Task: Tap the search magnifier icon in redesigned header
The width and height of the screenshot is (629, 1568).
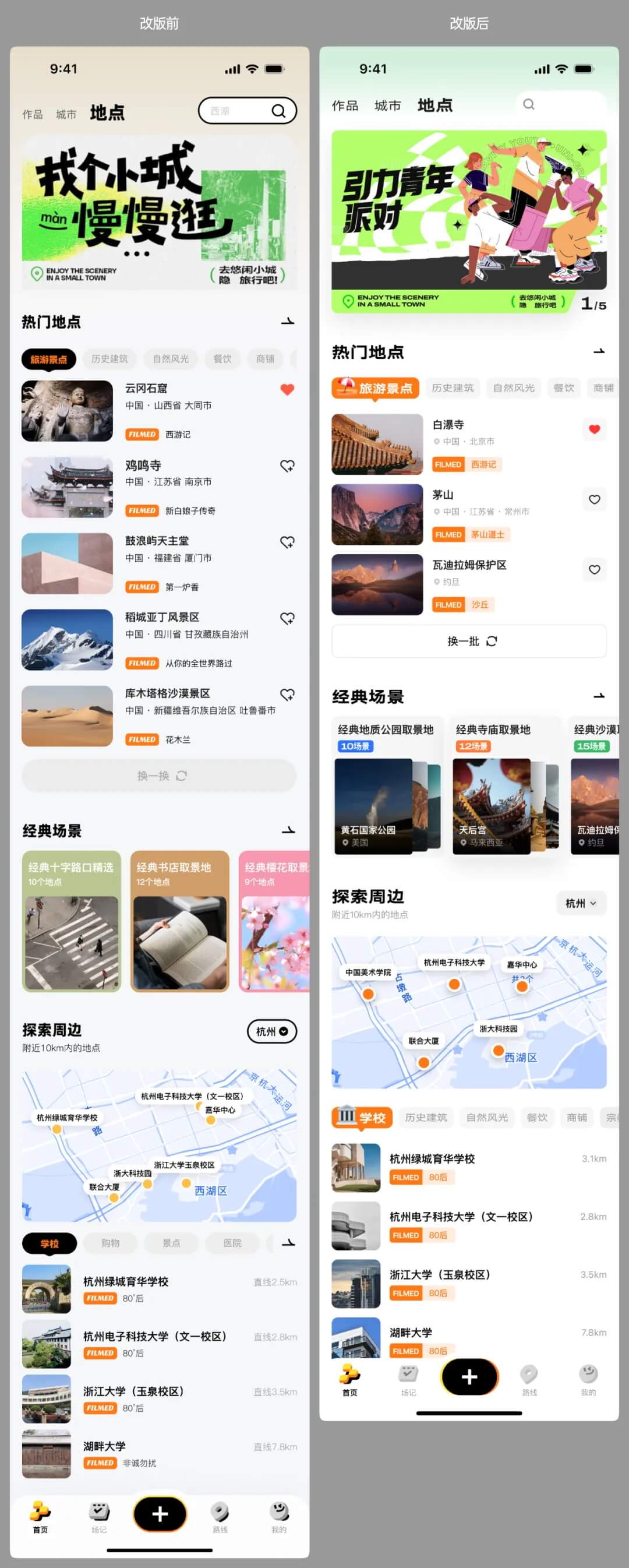Action: click(529, 104)
